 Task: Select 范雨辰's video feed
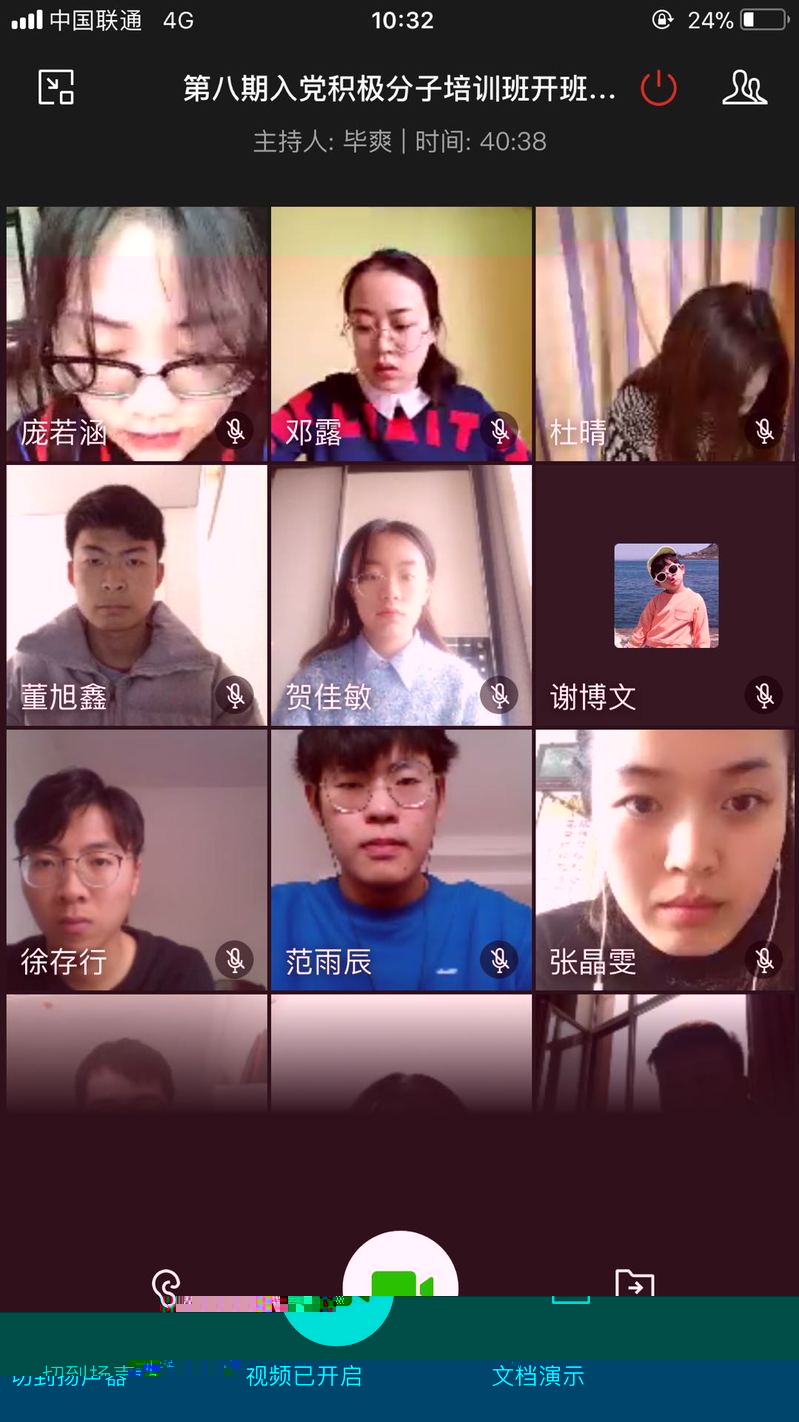(401, 860)
